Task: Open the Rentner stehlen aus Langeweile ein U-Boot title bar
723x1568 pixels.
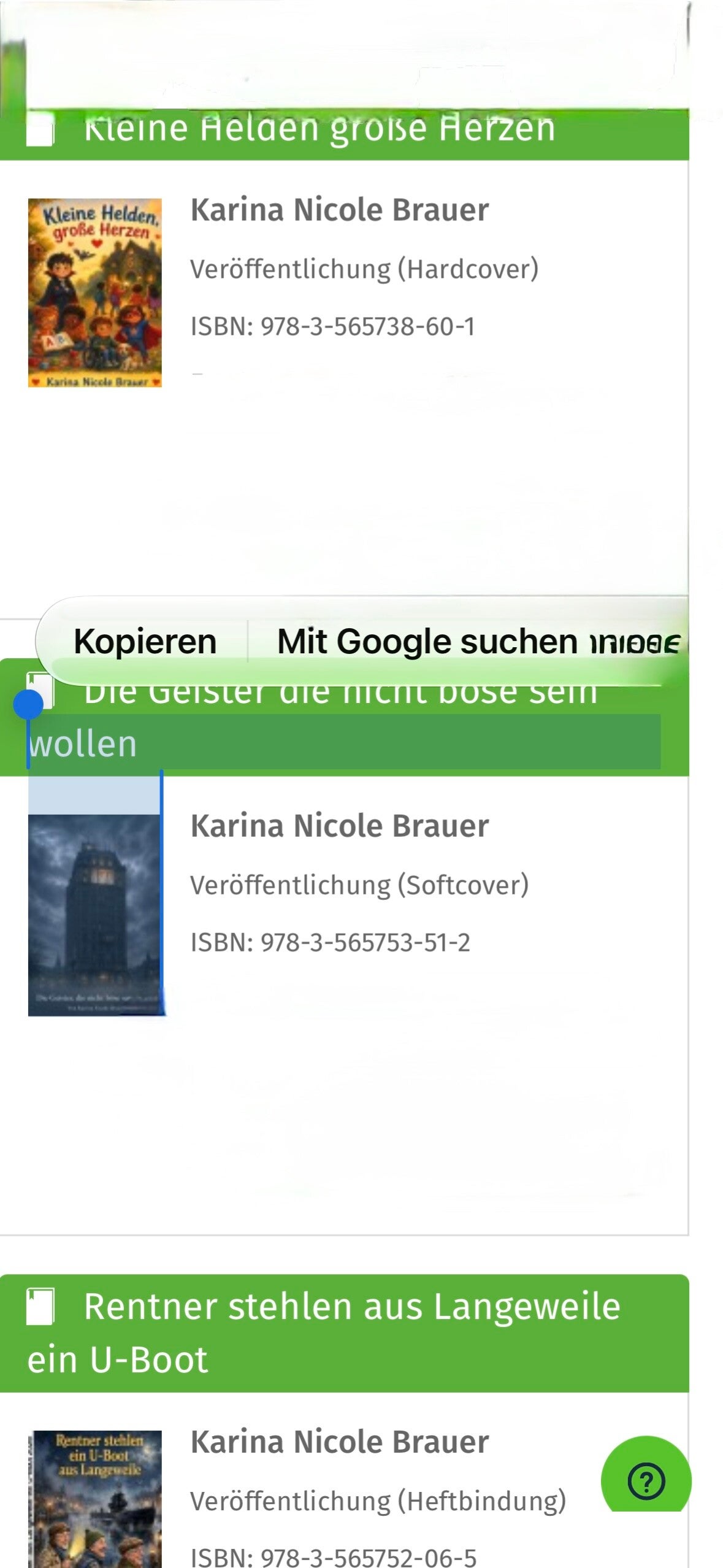Action: coord(344,1333)
